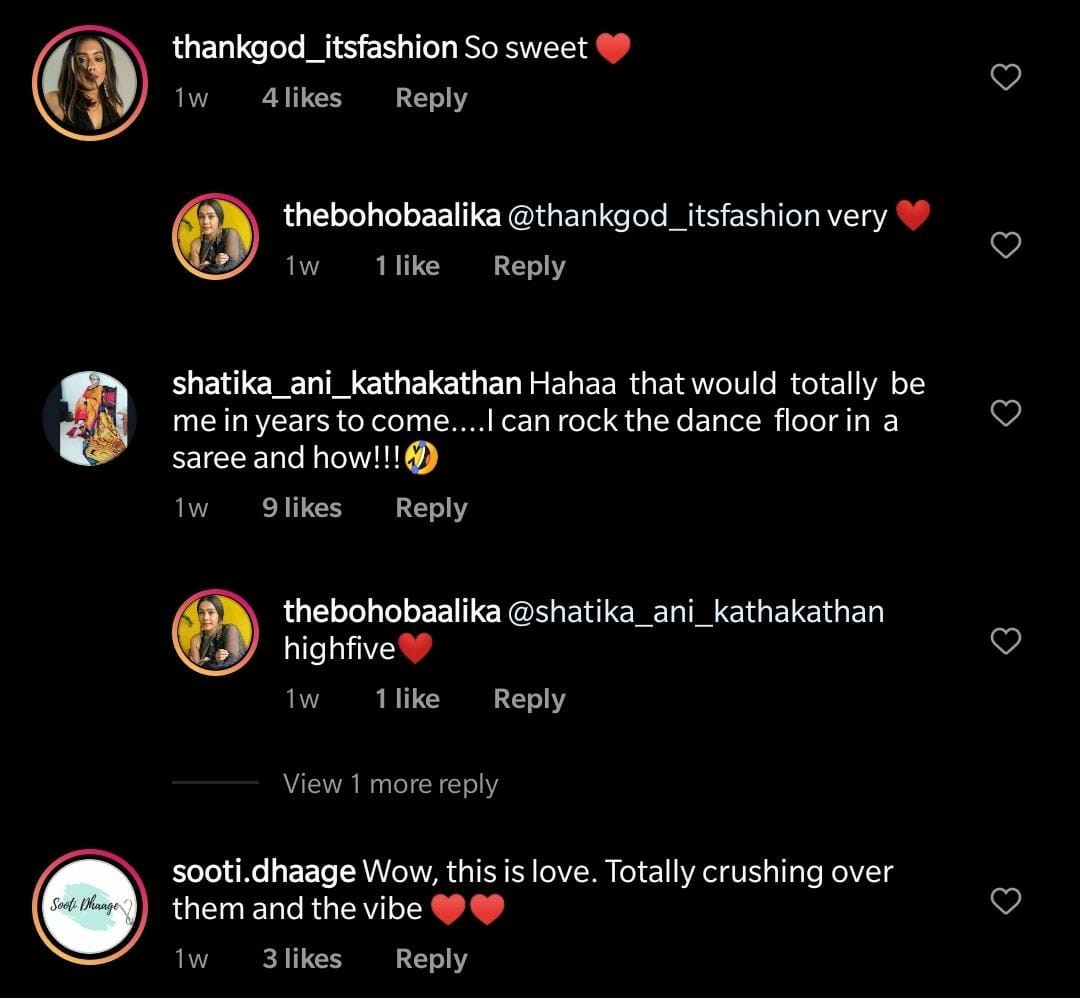
Task: Open shatika_ani_kathakathan's profile picture
Action: coord(90,418)
